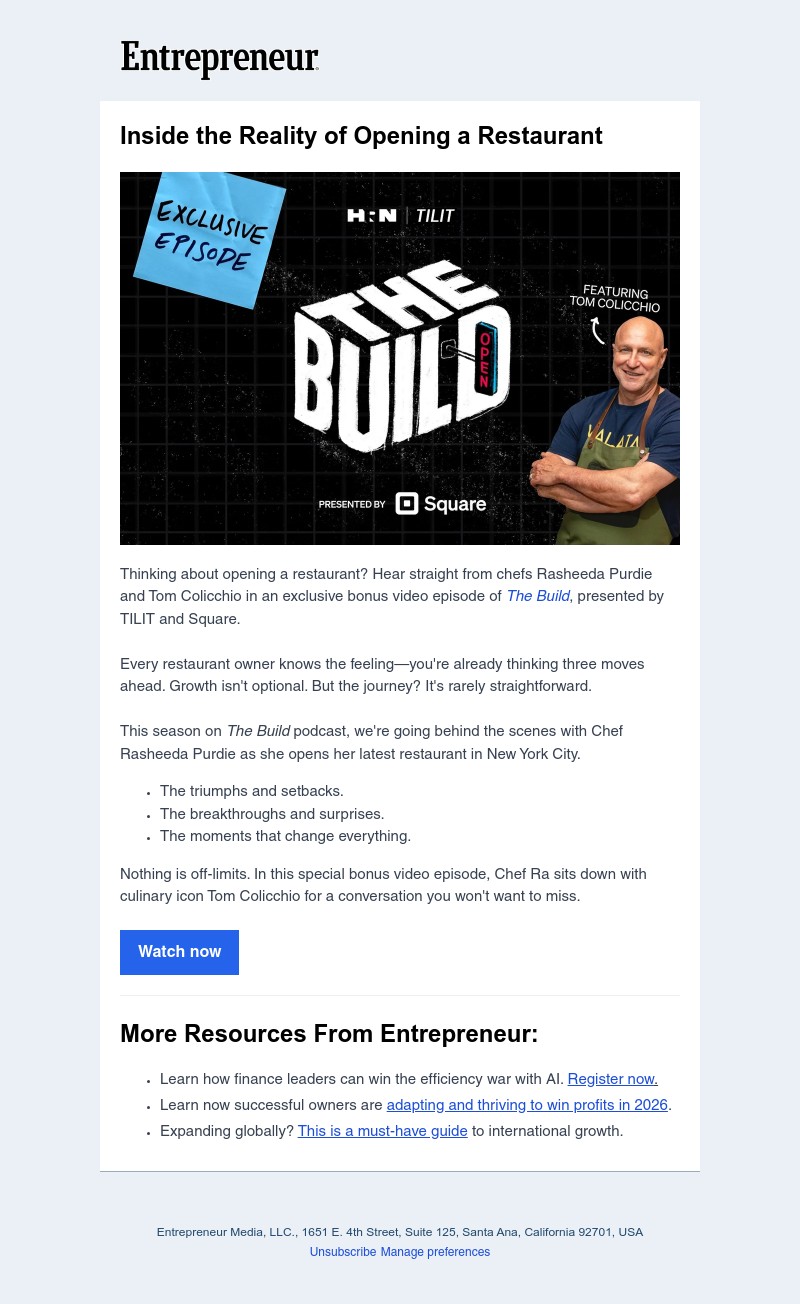This screenshot has width=800, height=1304.
Task: Click The Build italicized link in the paragraph
Action: 538,597
